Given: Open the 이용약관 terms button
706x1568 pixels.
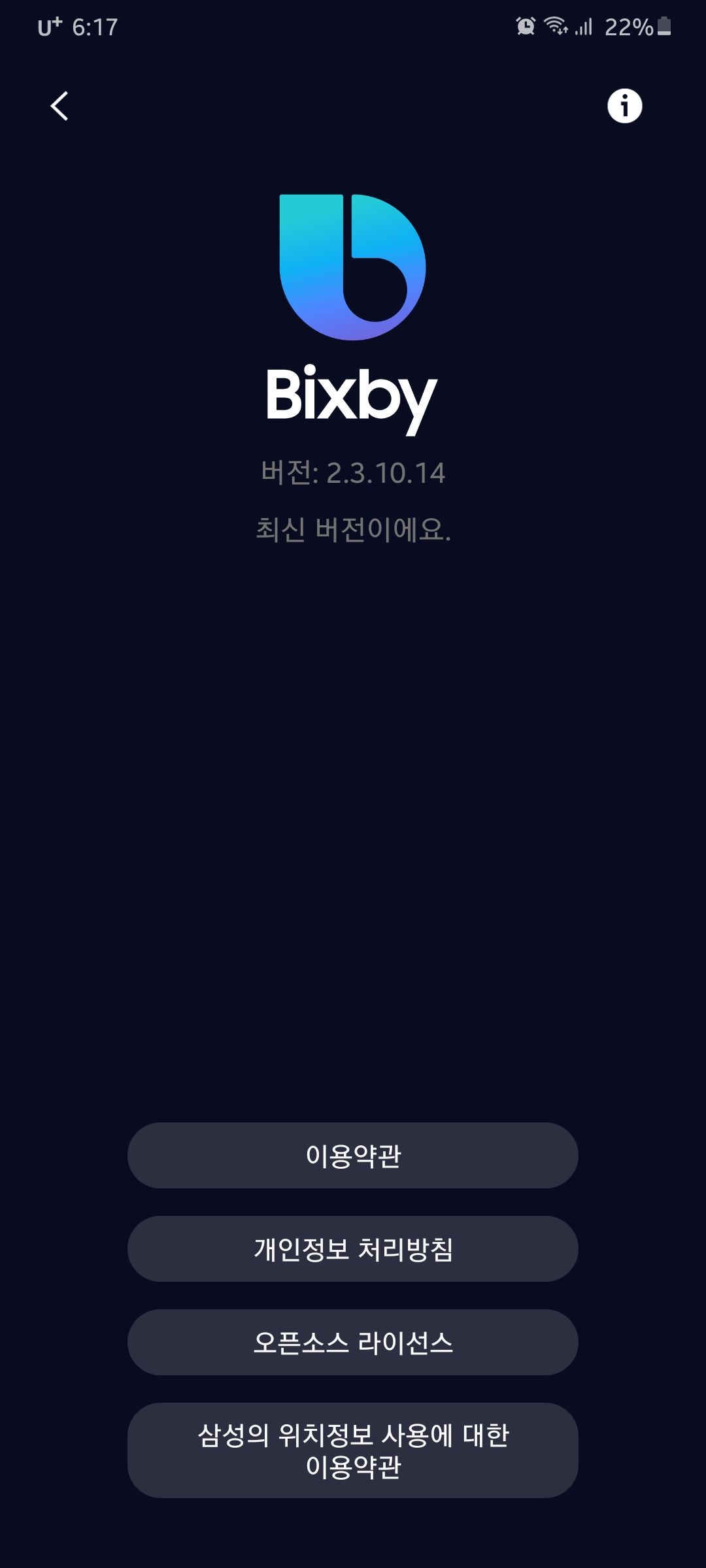Looking at the screenshot, I should point(353,1155).
